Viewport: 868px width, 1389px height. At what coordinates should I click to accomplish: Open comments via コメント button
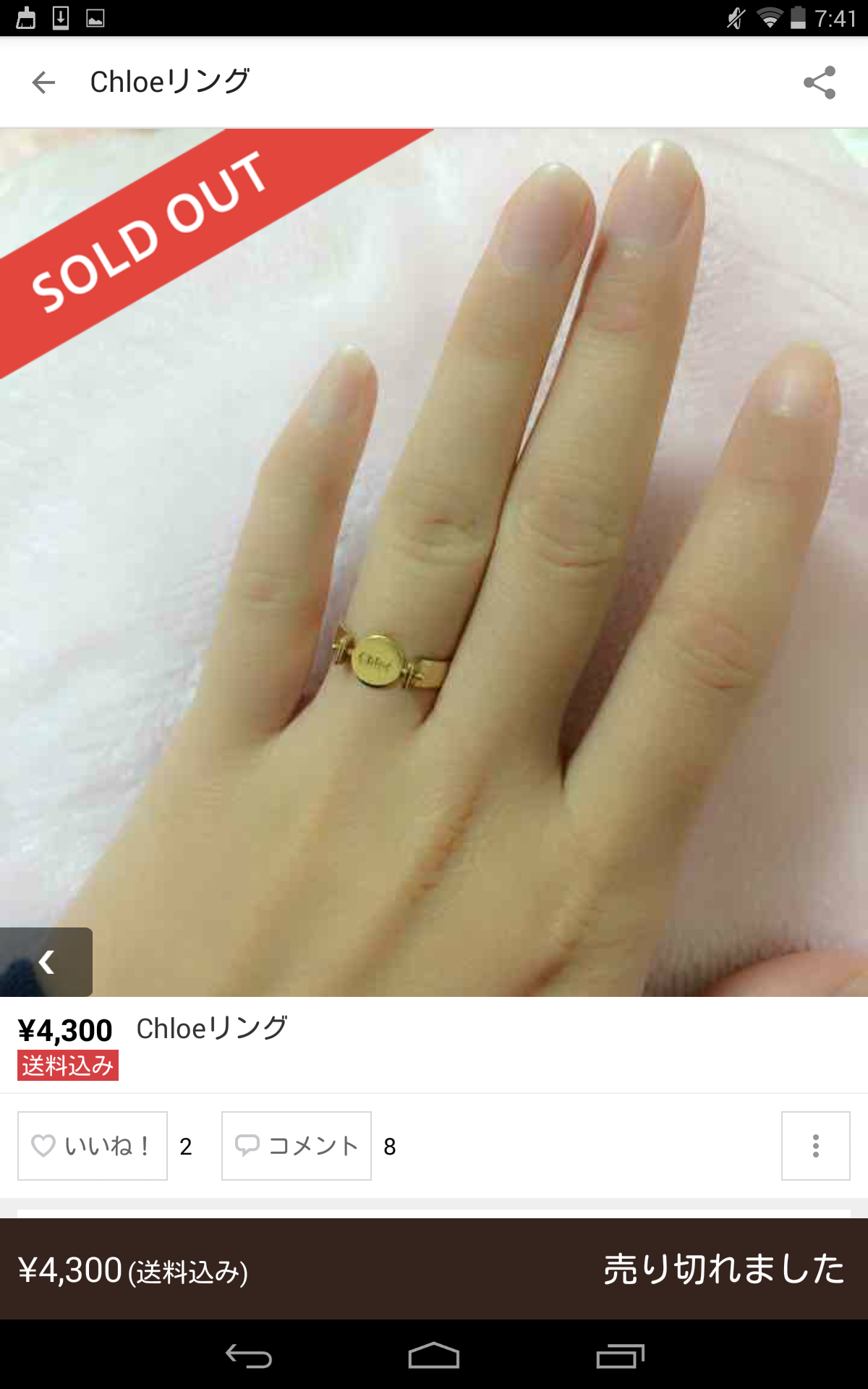click(x=297, y=1146)
